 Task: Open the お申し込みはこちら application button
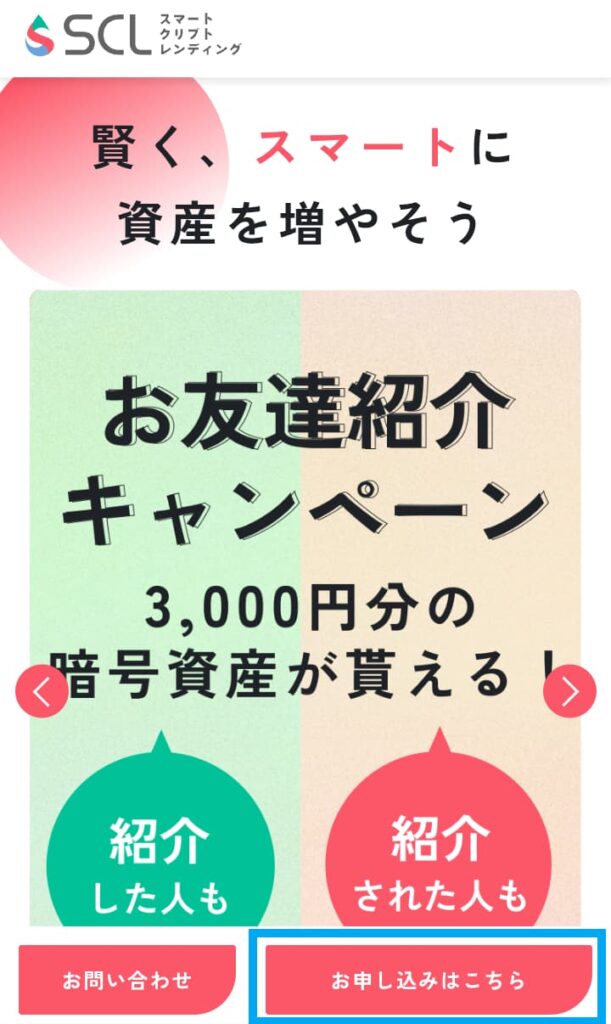coord(428,979)
